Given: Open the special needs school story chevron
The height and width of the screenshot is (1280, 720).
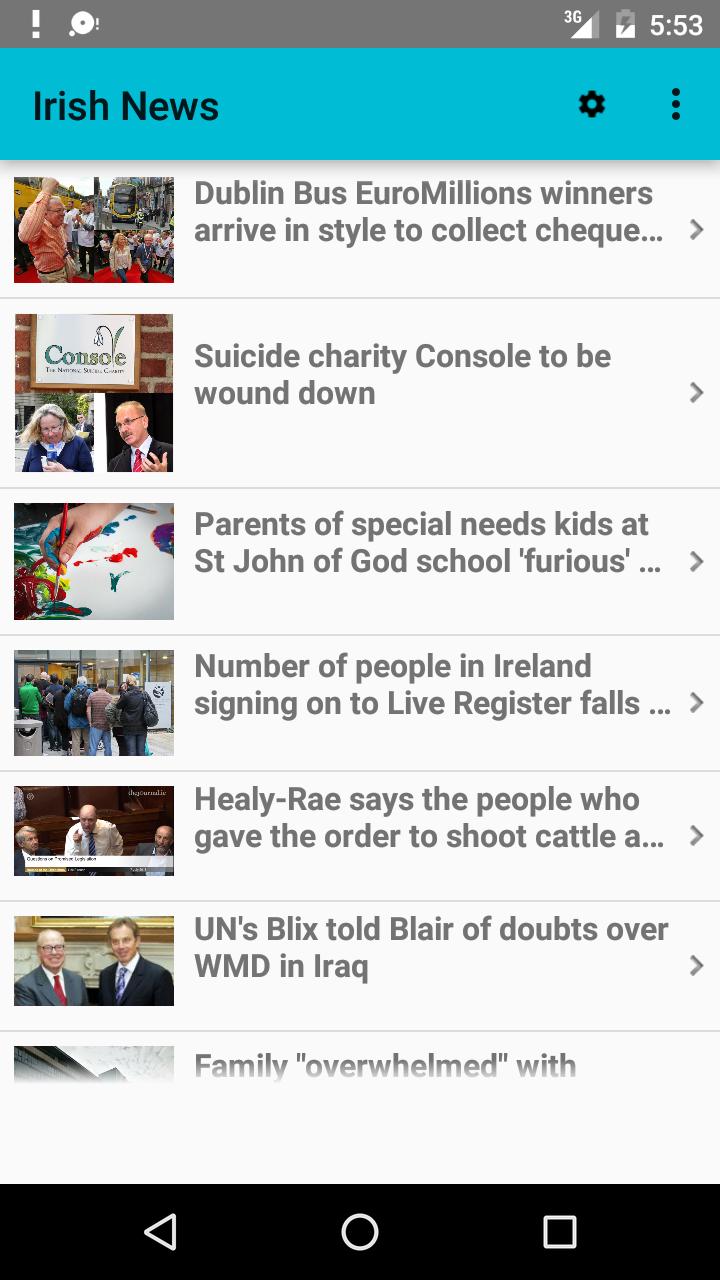Looking at the screenshot, I should pyautogui.click(x=696, y=561).
